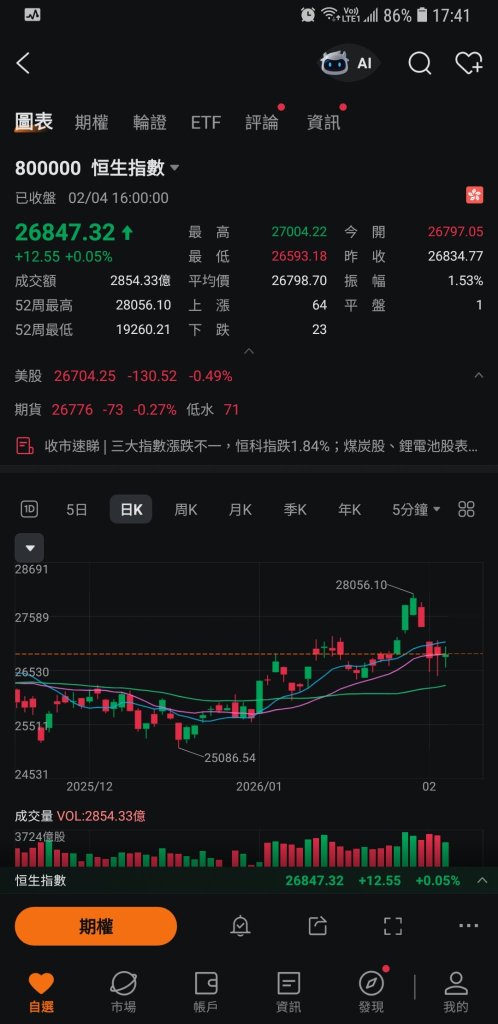498x1024 pixels.
Task: Open the chart settings grid icon
Action: tap(466, 509)
